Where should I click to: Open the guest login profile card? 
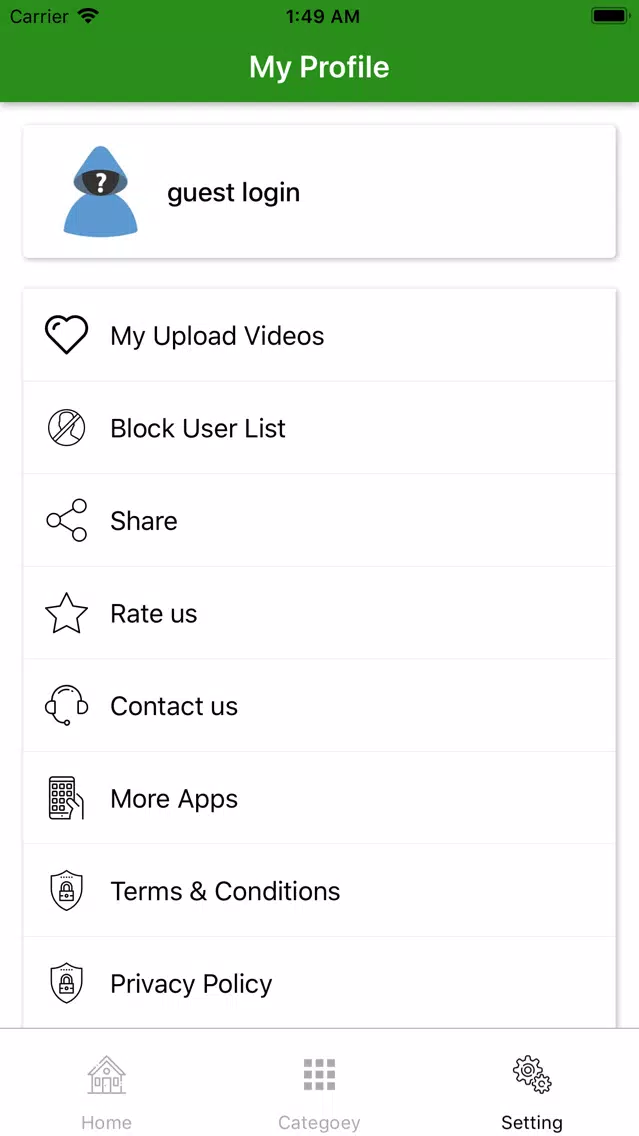tap(320, 191)
